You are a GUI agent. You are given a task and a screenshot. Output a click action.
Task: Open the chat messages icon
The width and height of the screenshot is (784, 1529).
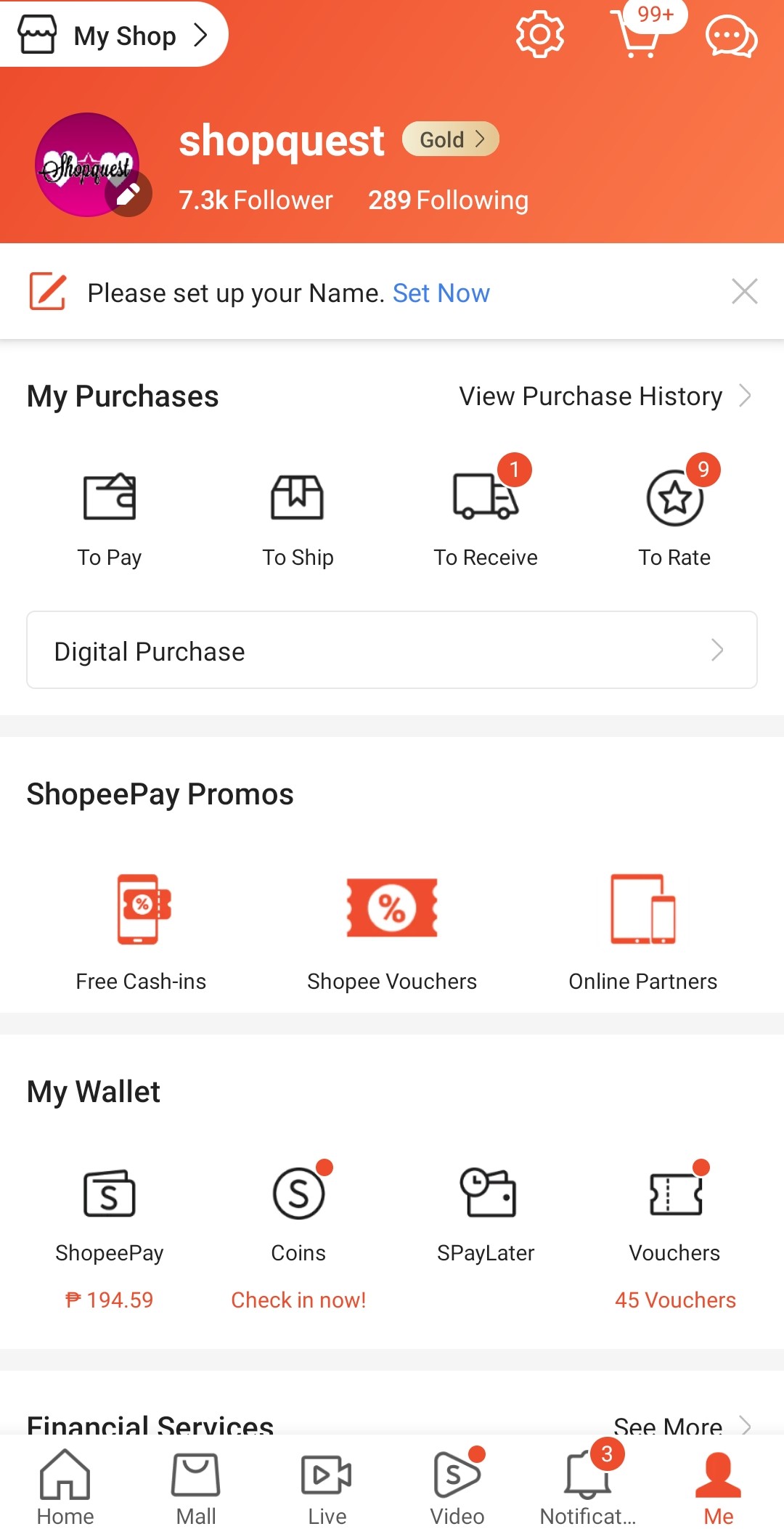pyautogui.click(x=731, y=36)
